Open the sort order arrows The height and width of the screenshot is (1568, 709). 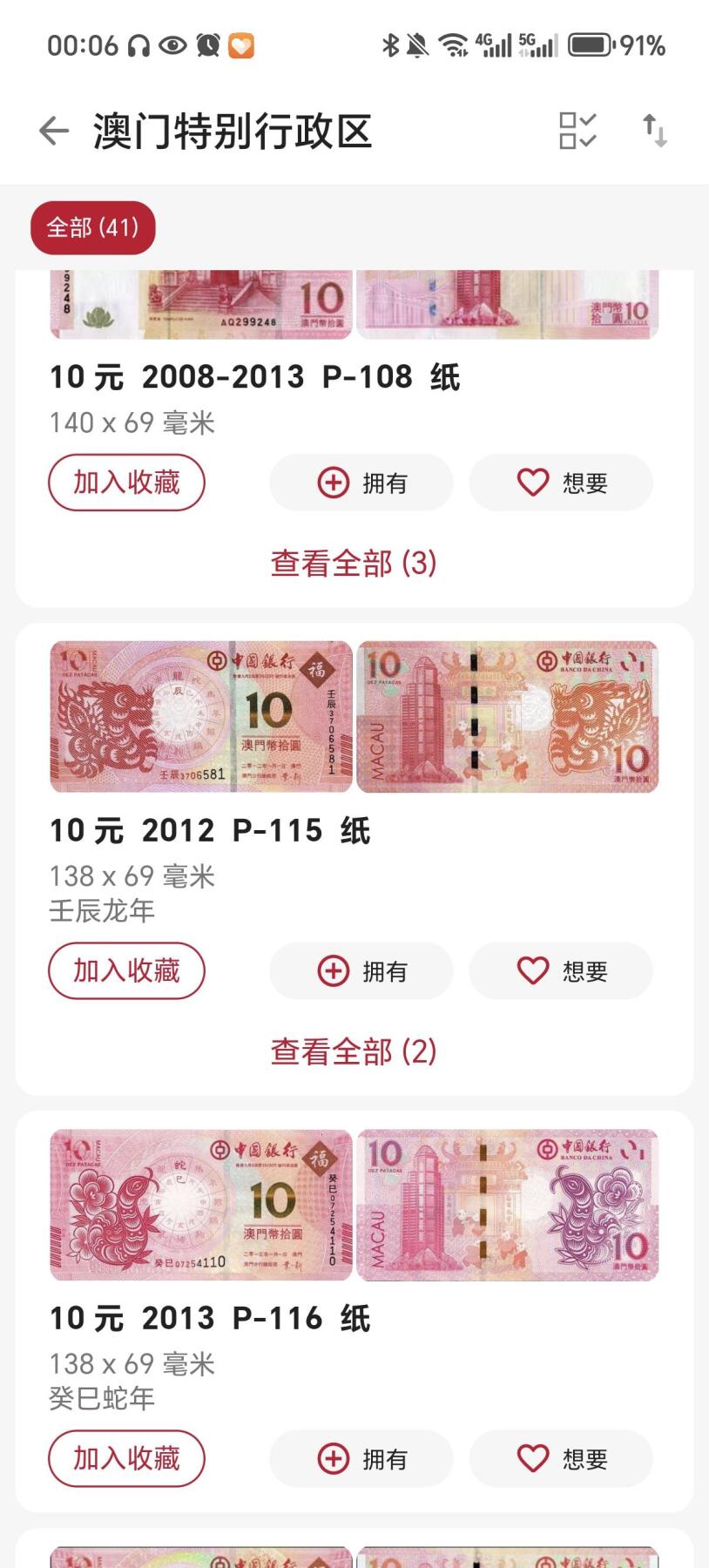(x=655, y=132)
